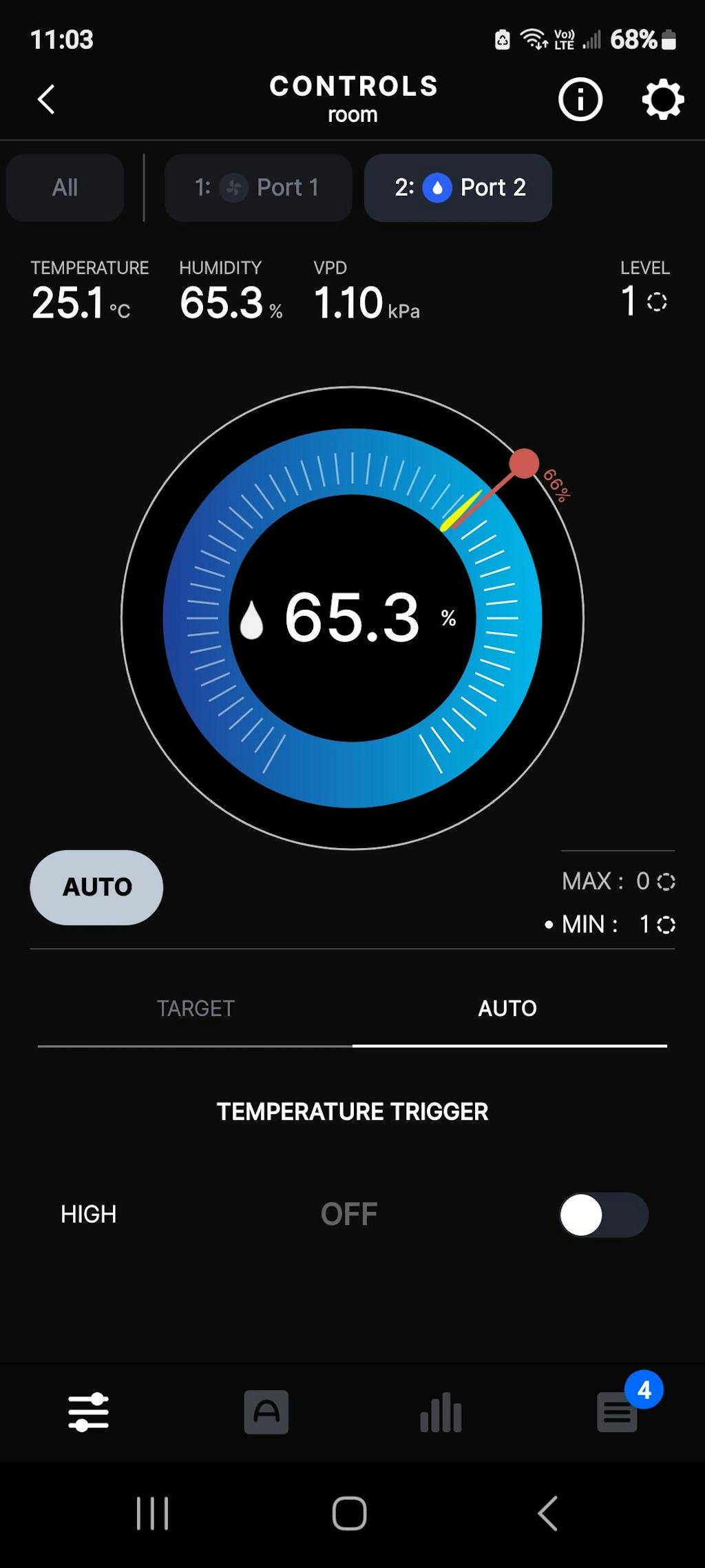Enable the HIGH temperature trigger
This screenshot has height=1568, width=705.
click(603, 1215)
